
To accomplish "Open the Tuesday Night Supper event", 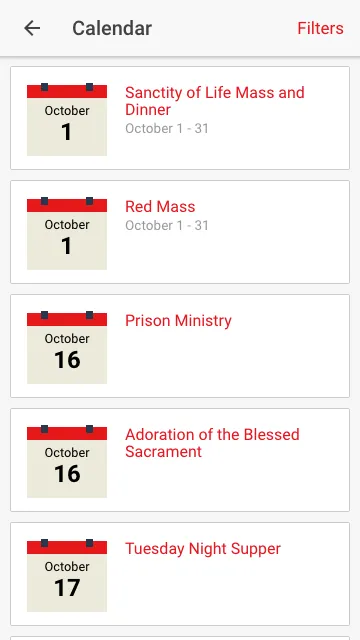I will (180, 573).
